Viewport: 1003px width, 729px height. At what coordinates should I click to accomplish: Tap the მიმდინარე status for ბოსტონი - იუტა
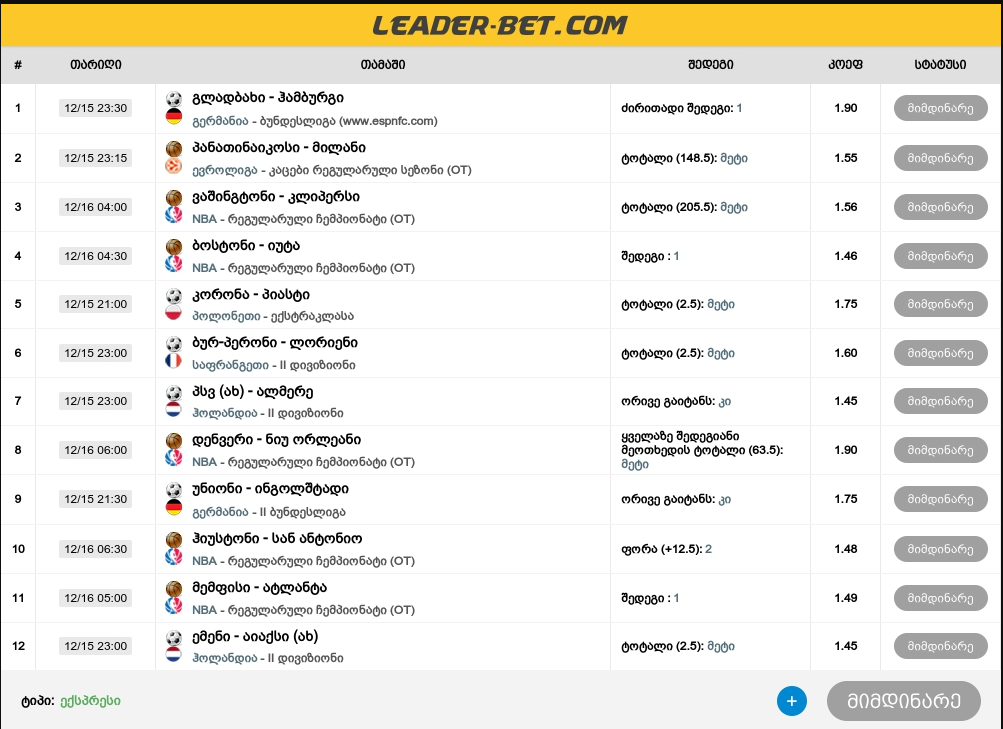(x=940, y=256)
